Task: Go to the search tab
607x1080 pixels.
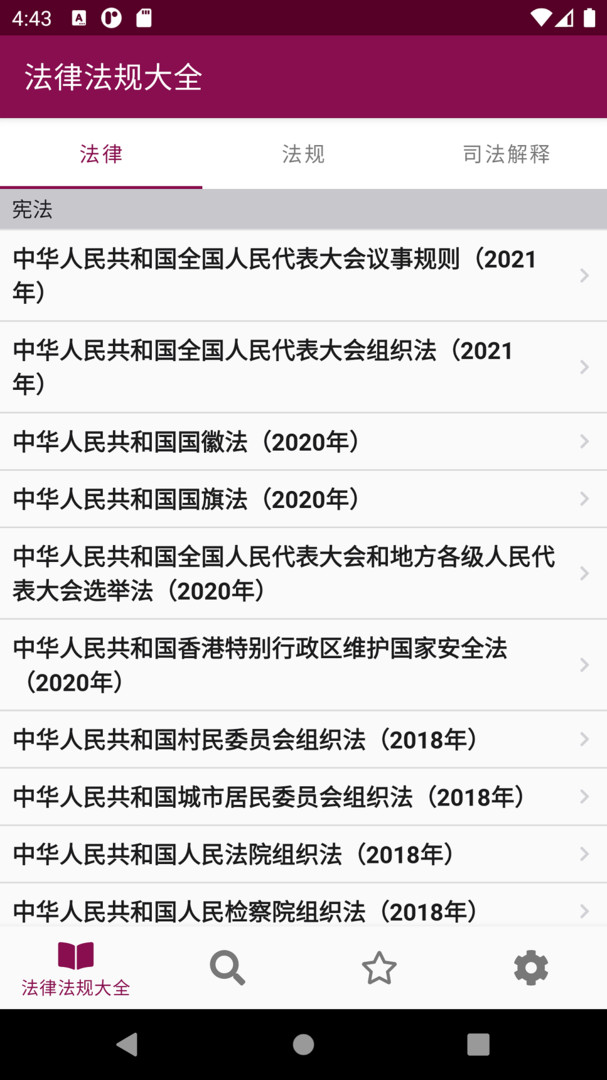Action: [228, 968]
